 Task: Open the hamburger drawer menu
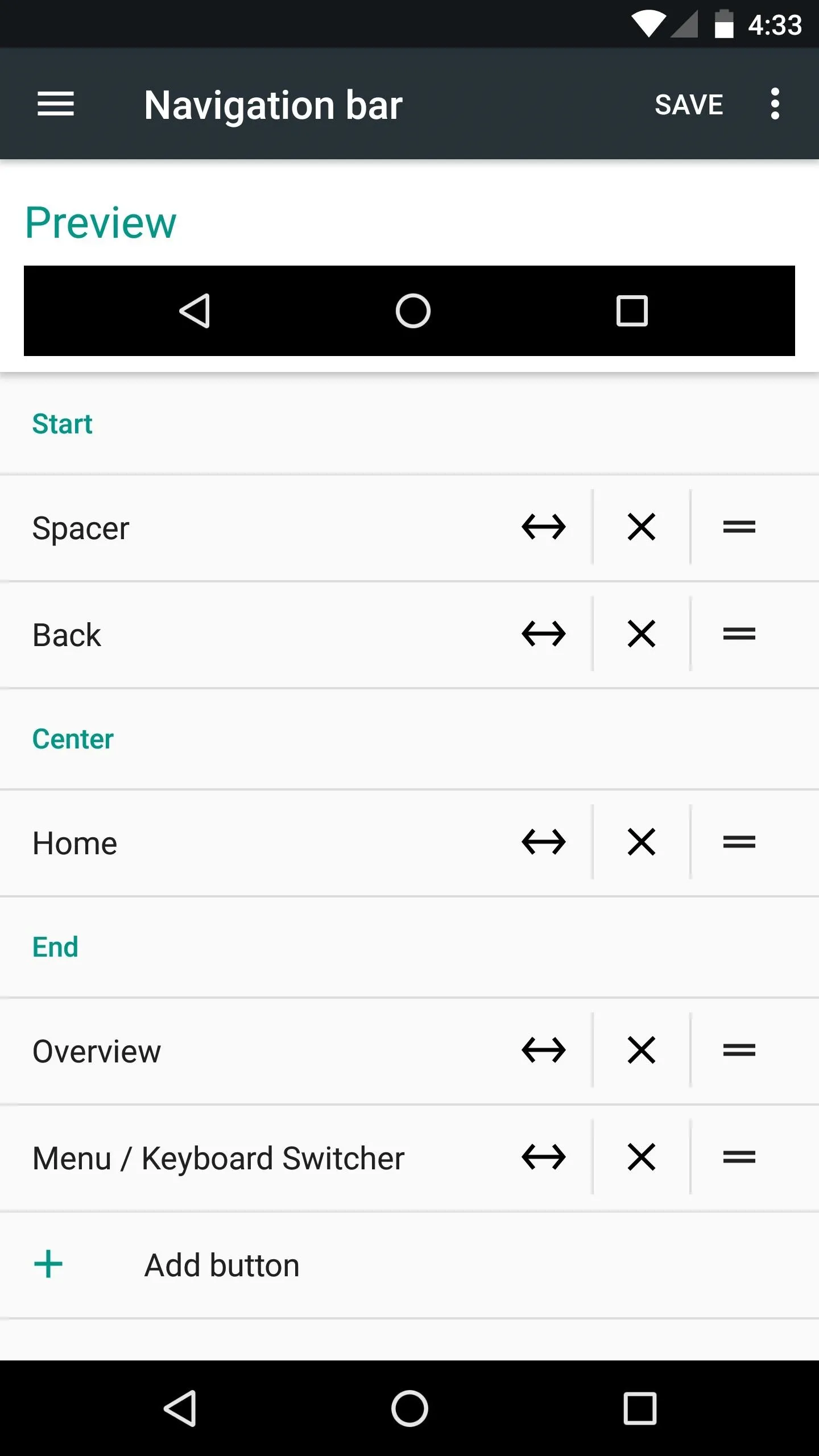(56, 104)
